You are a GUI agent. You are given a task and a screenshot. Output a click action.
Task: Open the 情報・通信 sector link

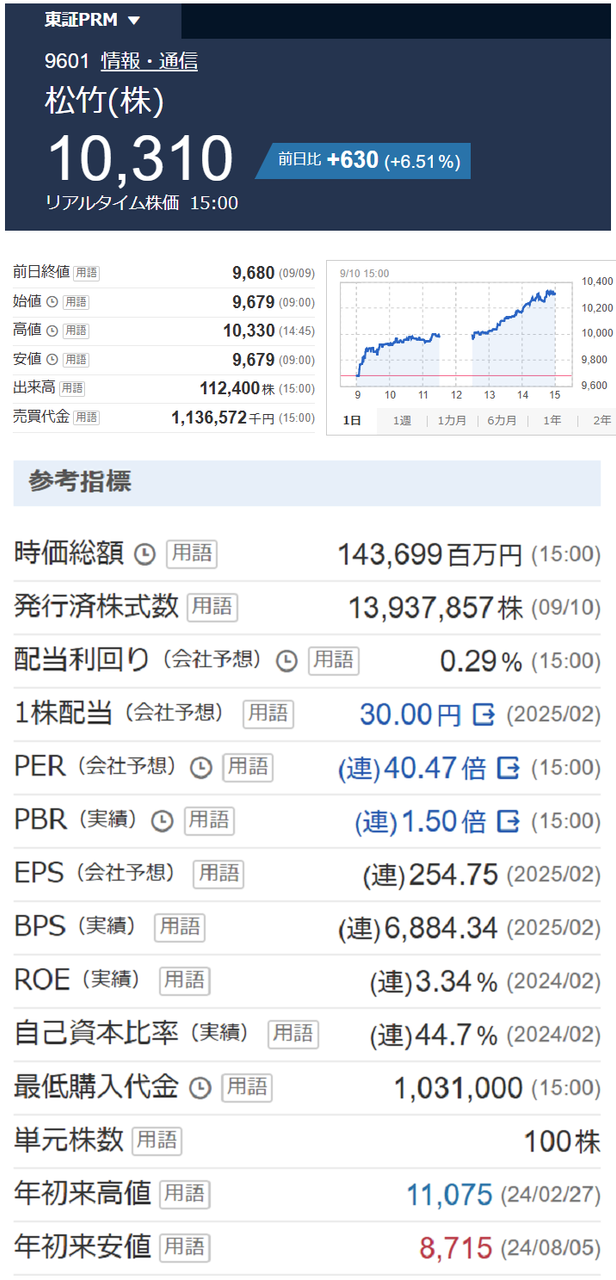(149, 61)
